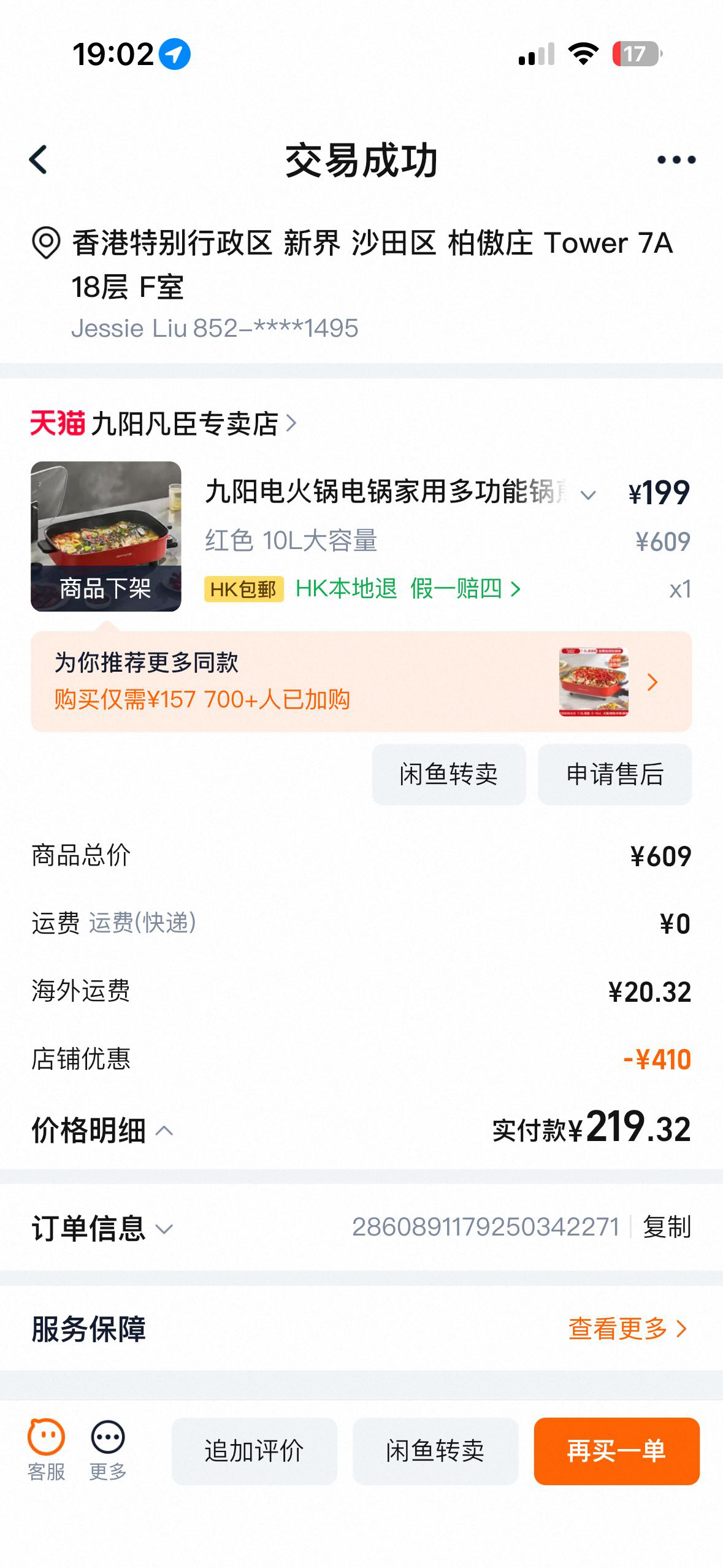This screenshot has width=723, height=1568.
Task: Tap 追加评价 to add a follow-up review
Action: pyautogui.click(x=254, y=1451)
